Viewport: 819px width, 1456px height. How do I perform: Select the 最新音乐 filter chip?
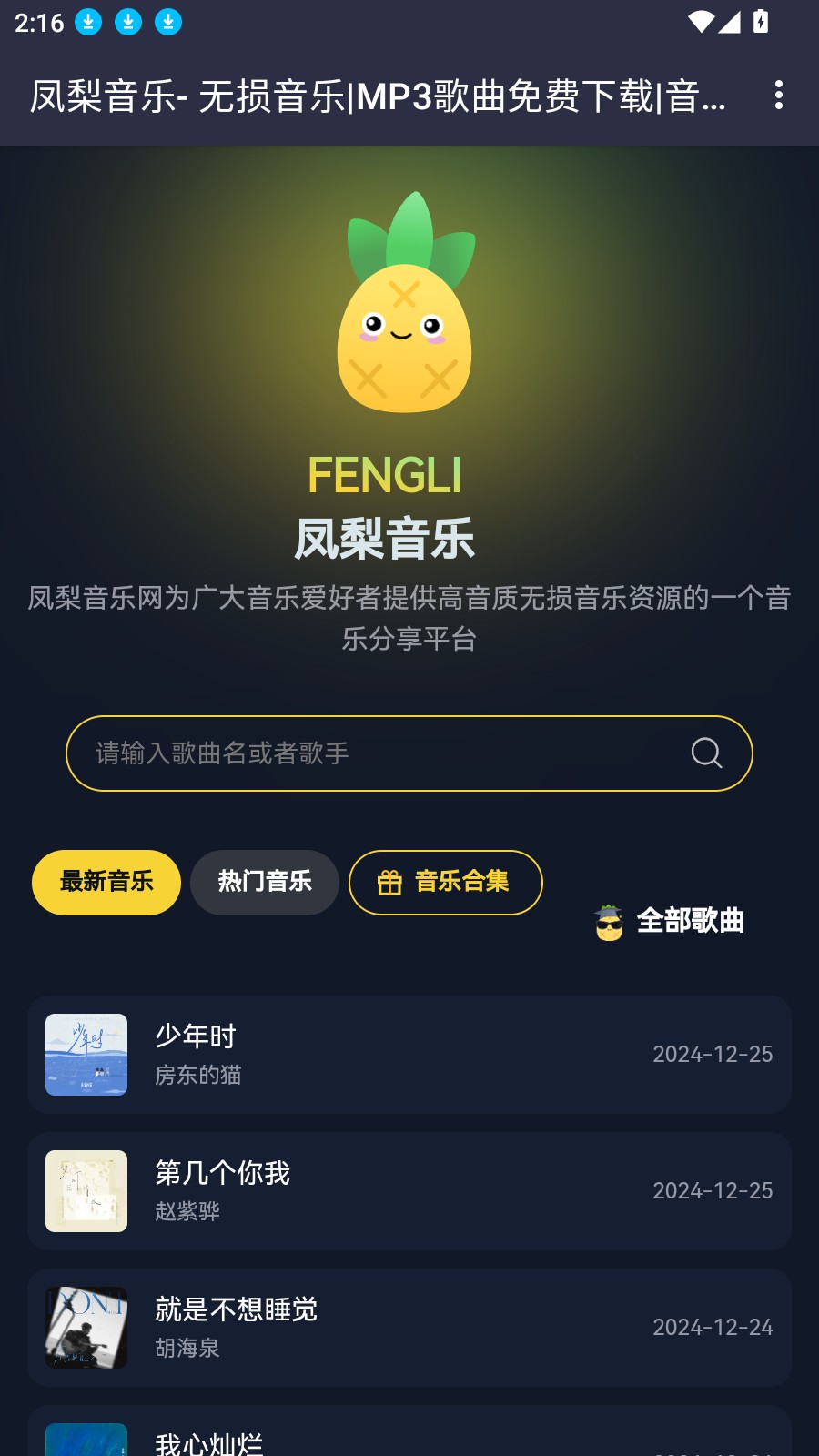[x=106, y=882]
